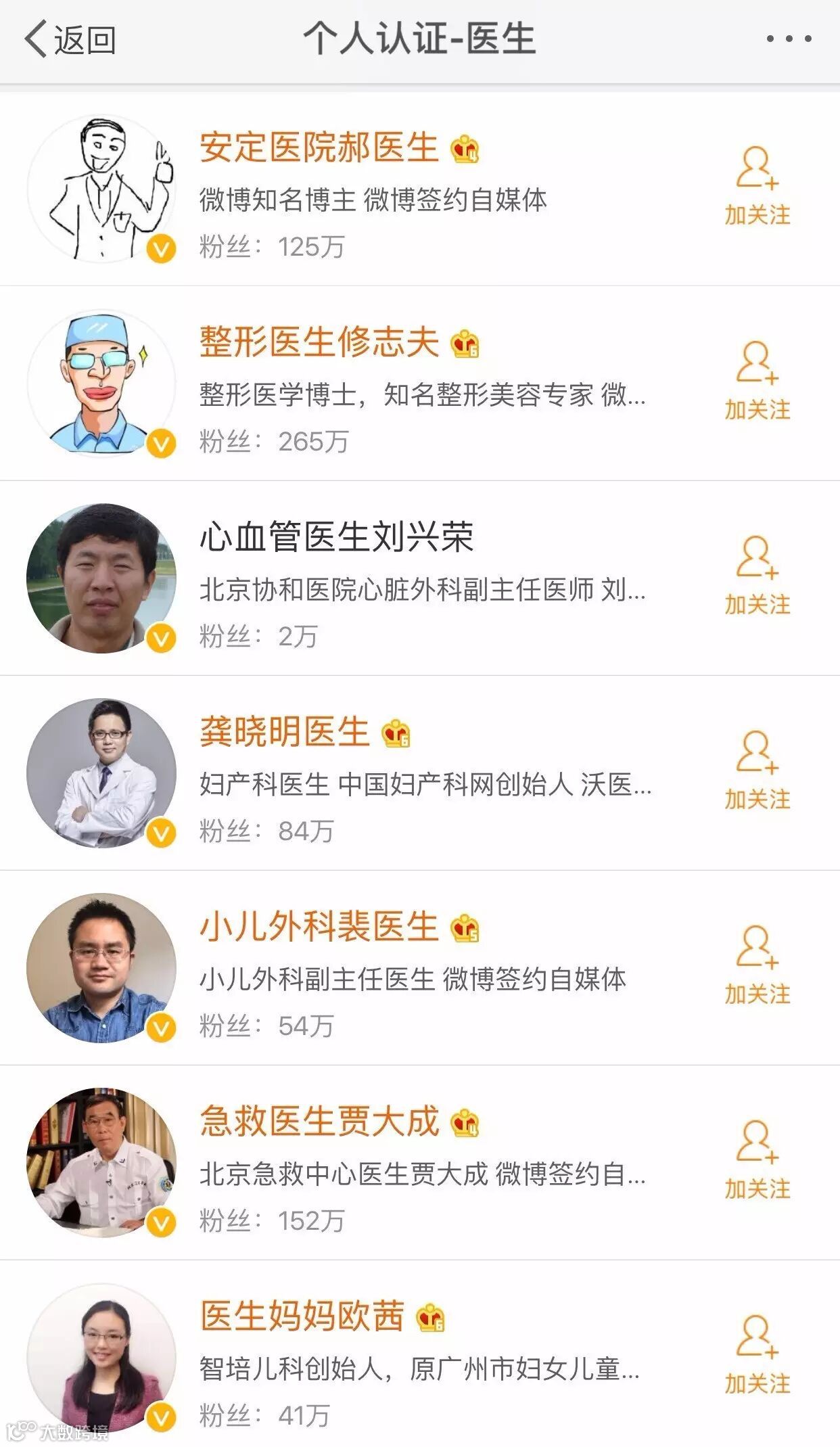The image size is (840, 1447).
Task: Open 龚晓明医生's profile
Action: coord(285,732)
